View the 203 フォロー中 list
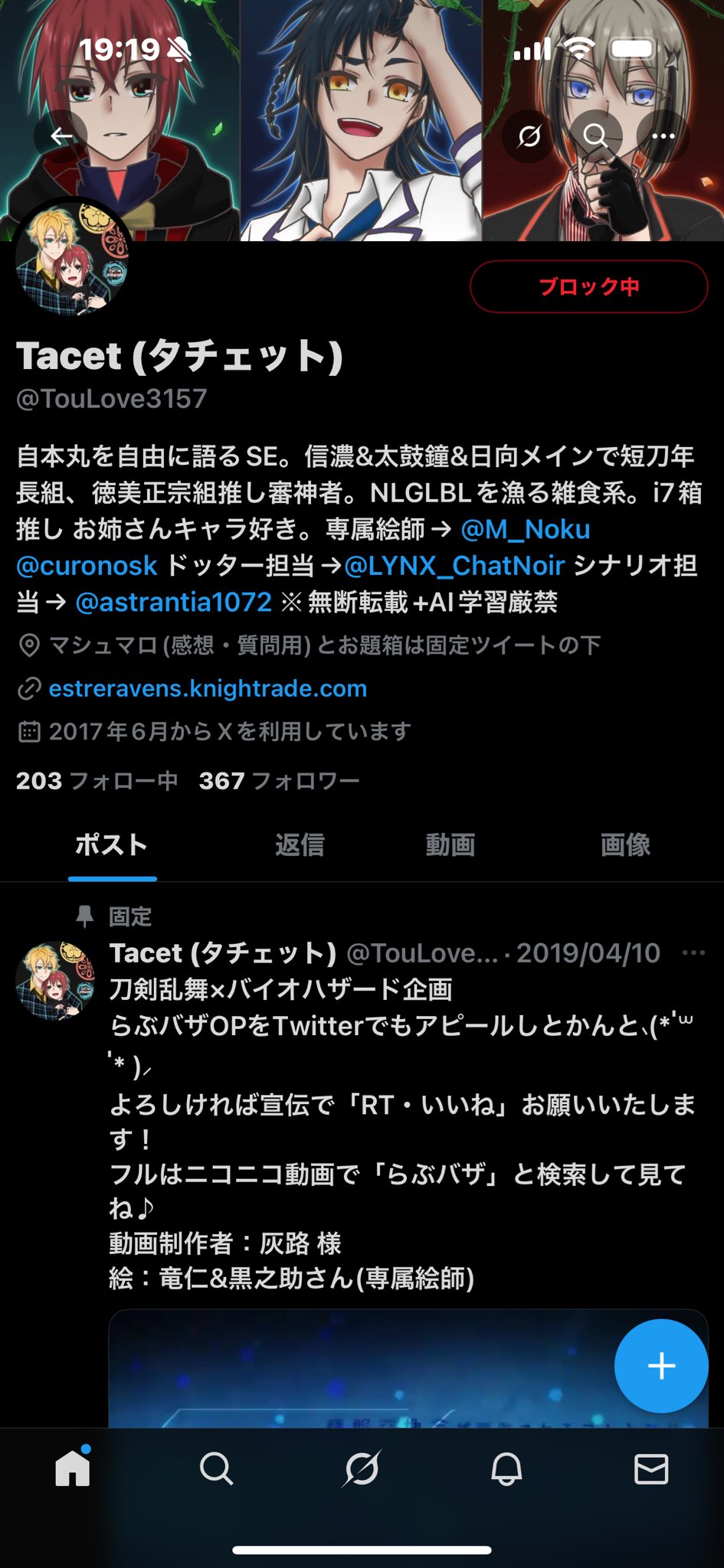The height and width of the screenshot is (1568, 724). pos(97,781)
